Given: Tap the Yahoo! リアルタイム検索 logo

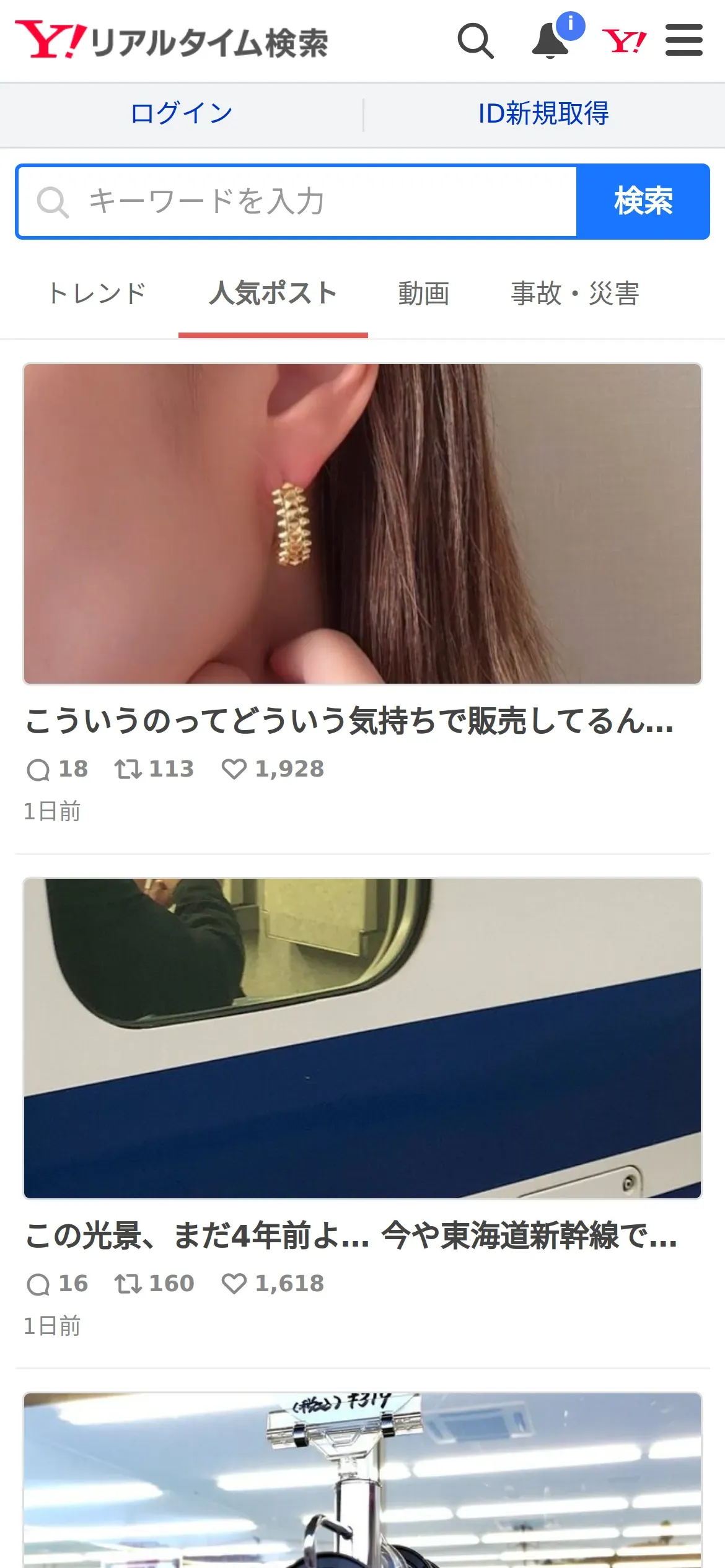Looking at the screenshot, I should [172, 41].
